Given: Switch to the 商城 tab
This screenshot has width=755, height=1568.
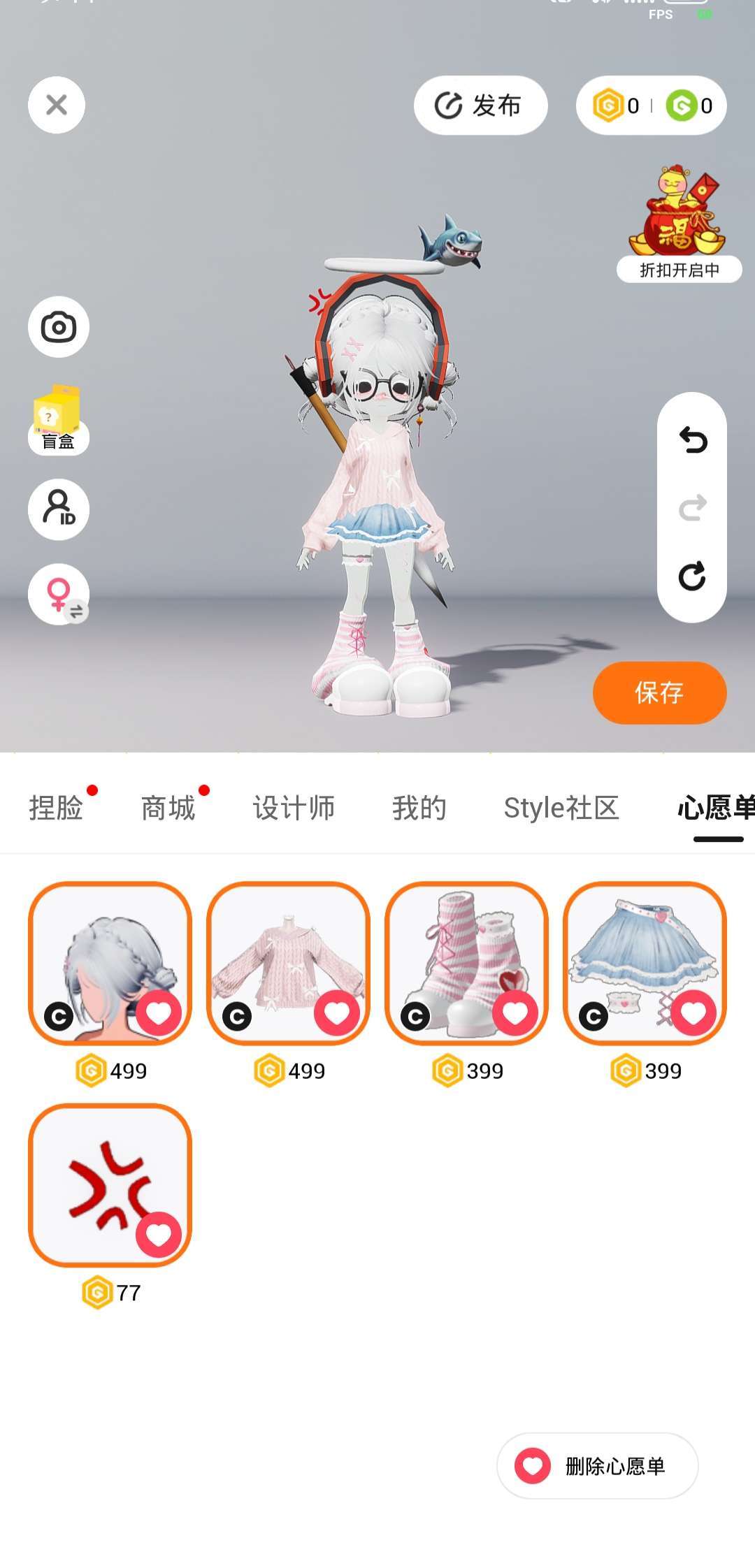Looking at the screenshot, I should [168, 808].
